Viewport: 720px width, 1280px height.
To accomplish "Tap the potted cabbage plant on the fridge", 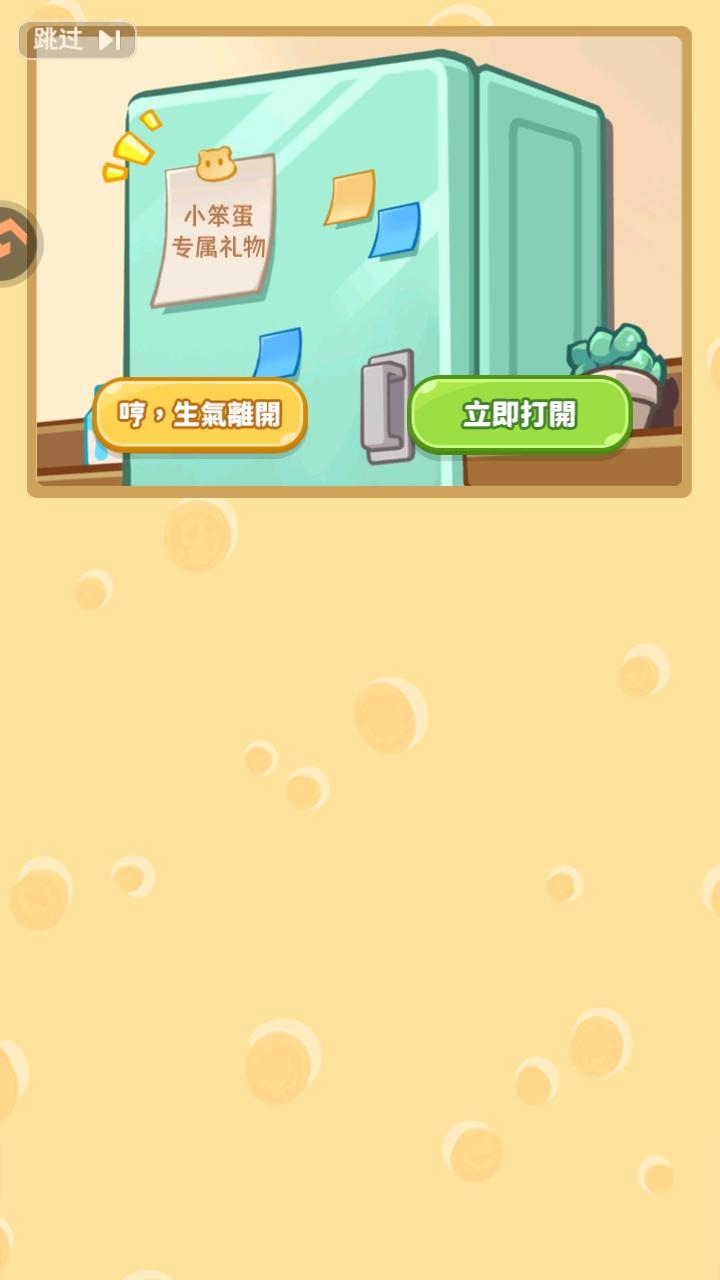I will [x=620, y=345].
